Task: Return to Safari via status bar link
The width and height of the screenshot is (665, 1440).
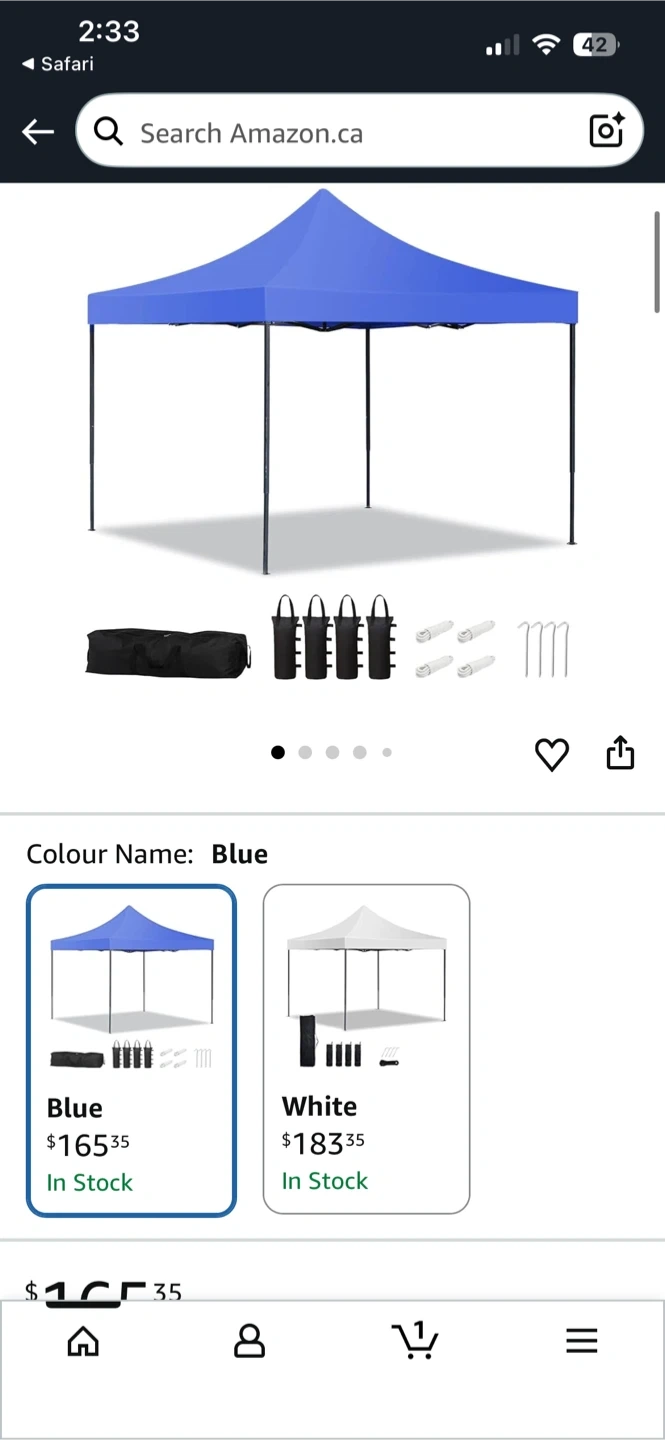Action: click(x=58, y=64)
